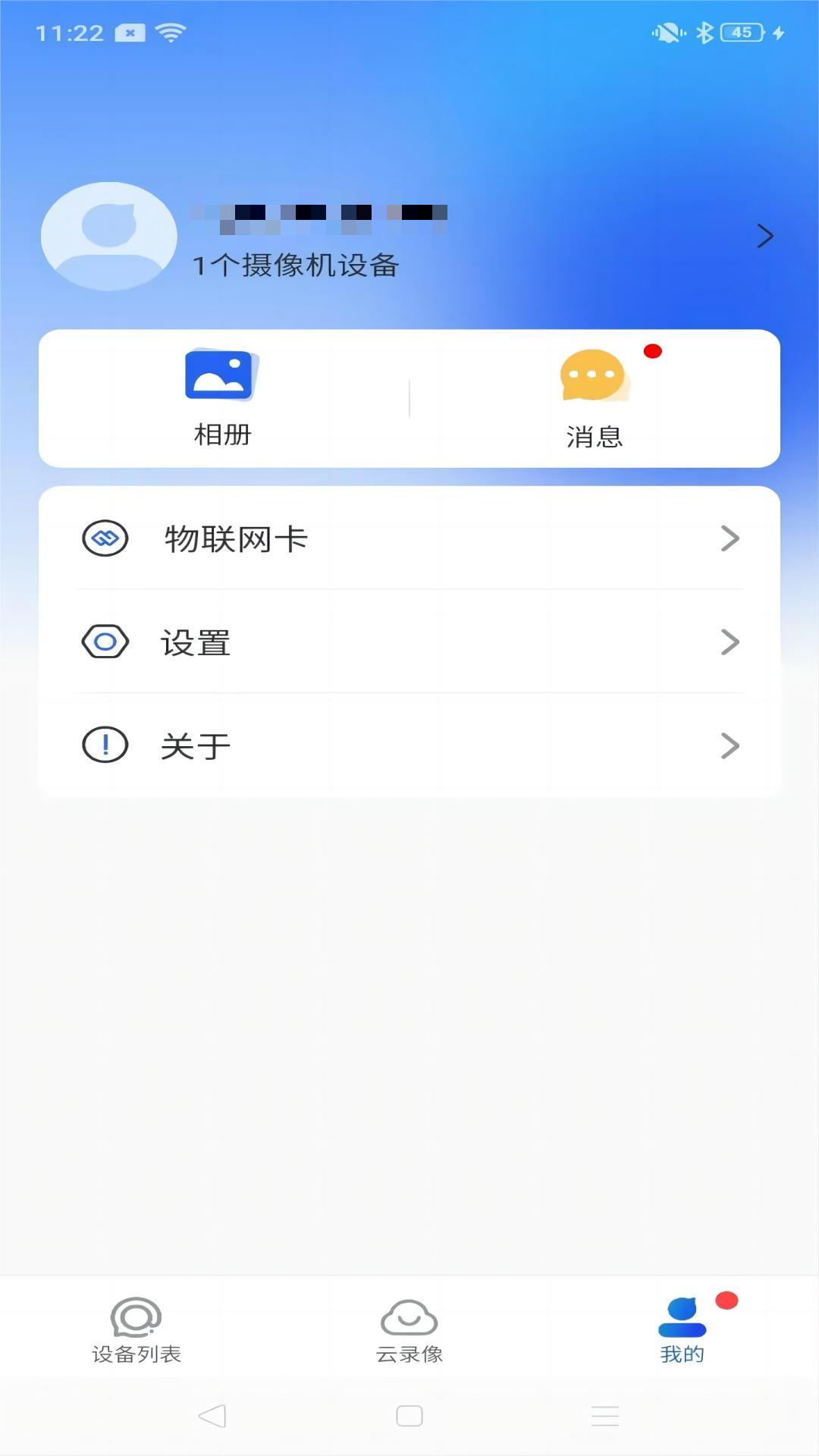819x1456 pixels.
Task: Click the 设置 gear settings icon
Action: tap(106, 642)
